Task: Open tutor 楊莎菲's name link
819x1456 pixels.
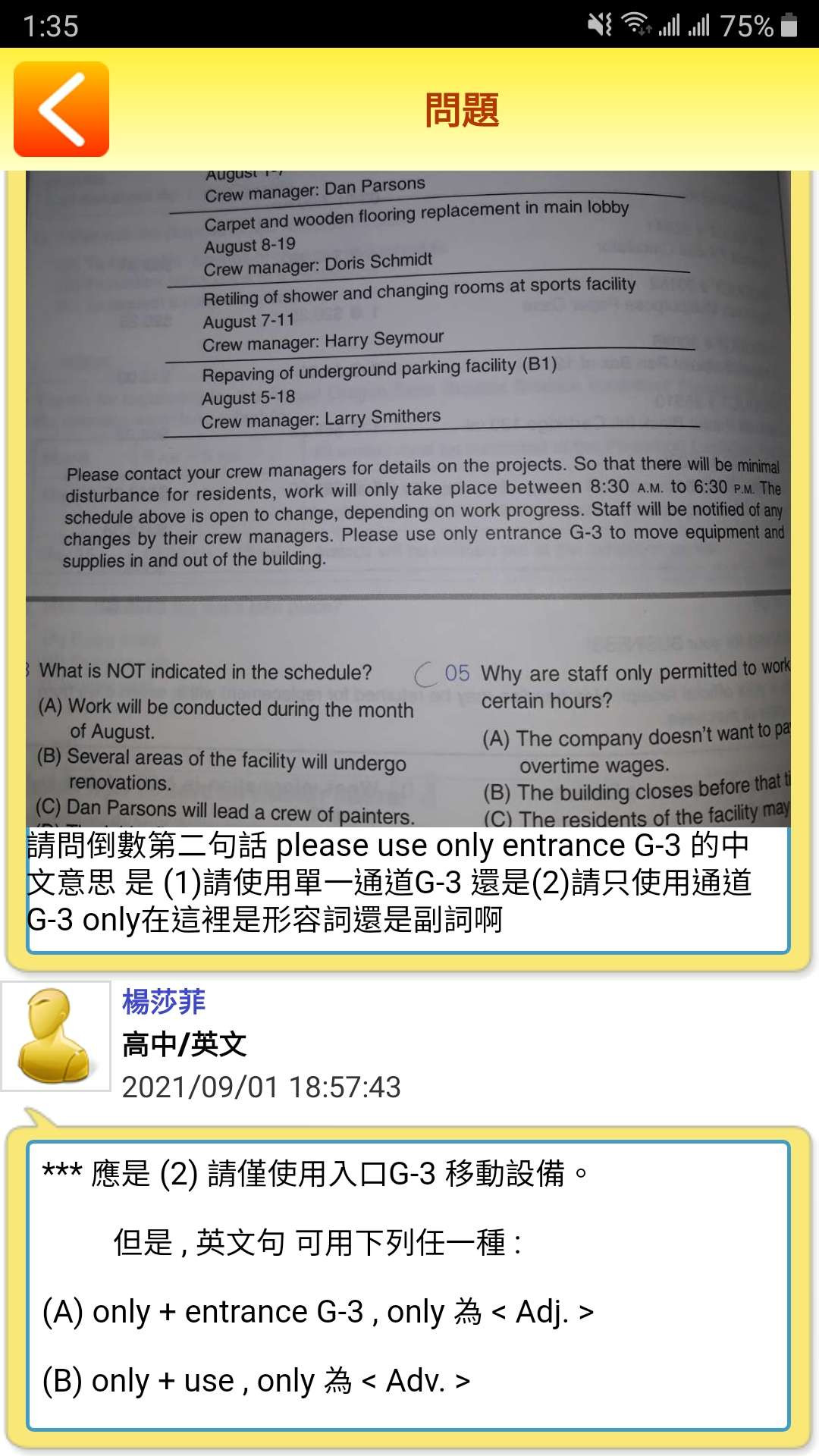Action: point(164,1002)
